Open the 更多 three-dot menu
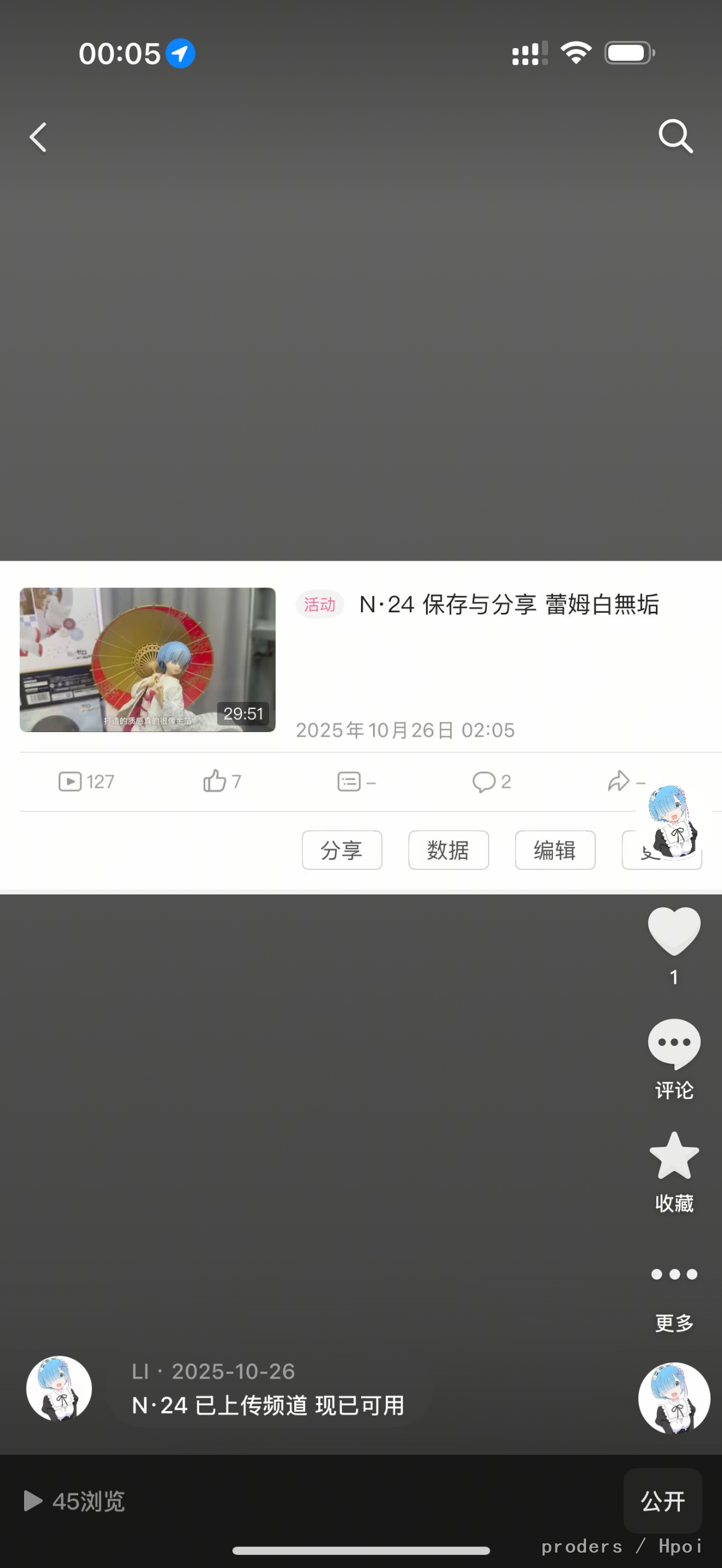Viewport: 722px width, 1568px height. click(674, 1274)
